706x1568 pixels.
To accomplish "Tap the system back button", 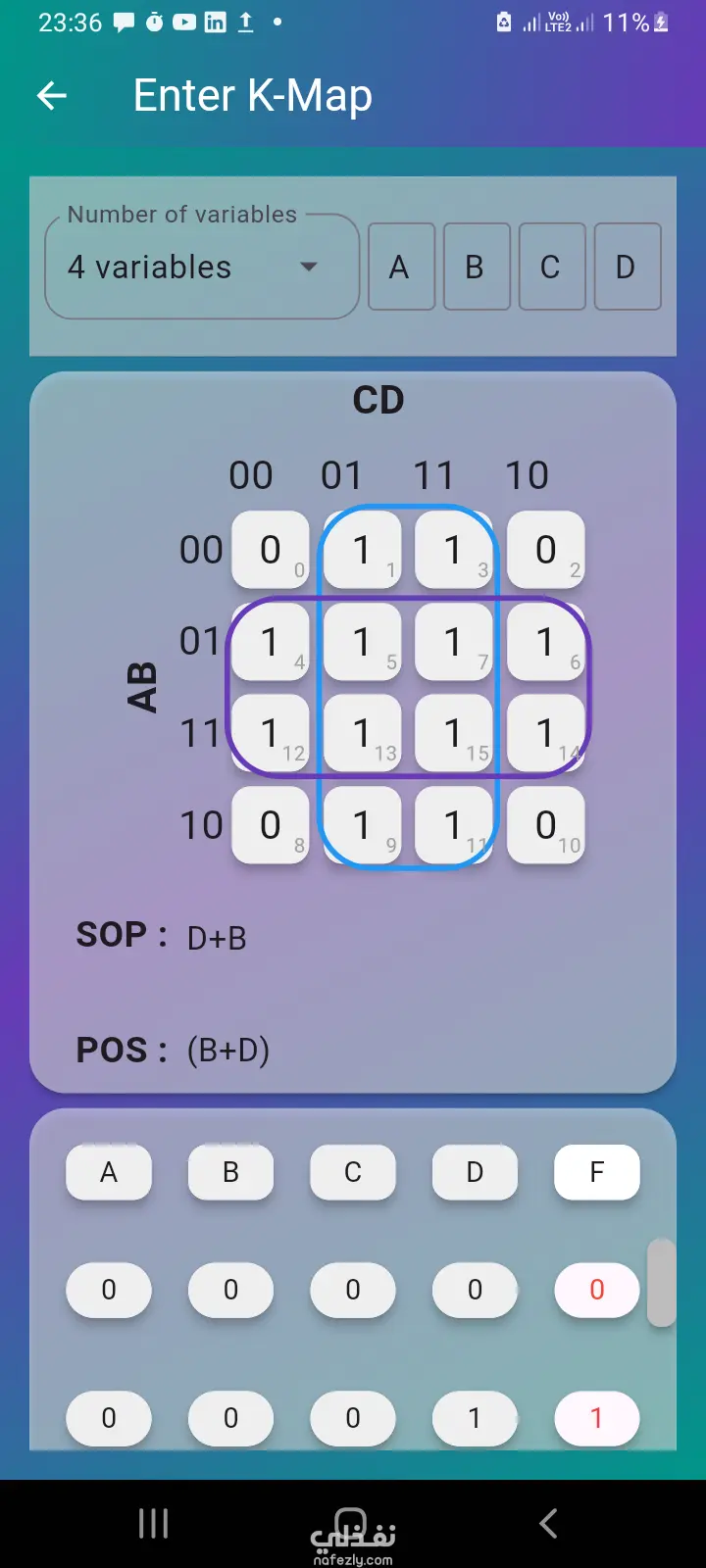I will coord(549,1523).
